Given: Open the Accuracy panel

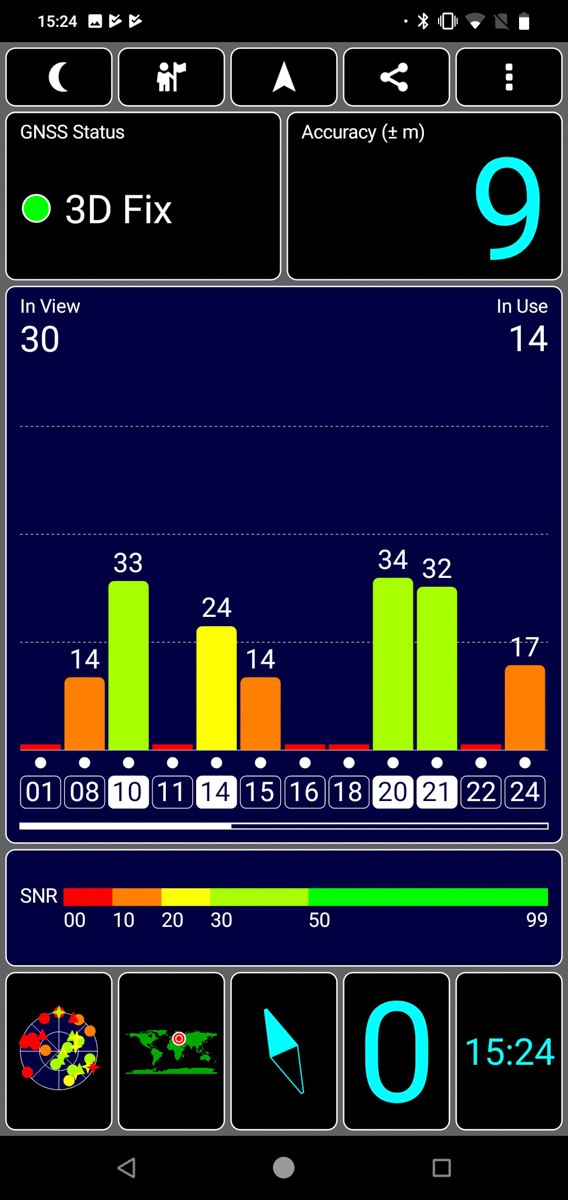Looking at the screenshot, I should point(424,196).
